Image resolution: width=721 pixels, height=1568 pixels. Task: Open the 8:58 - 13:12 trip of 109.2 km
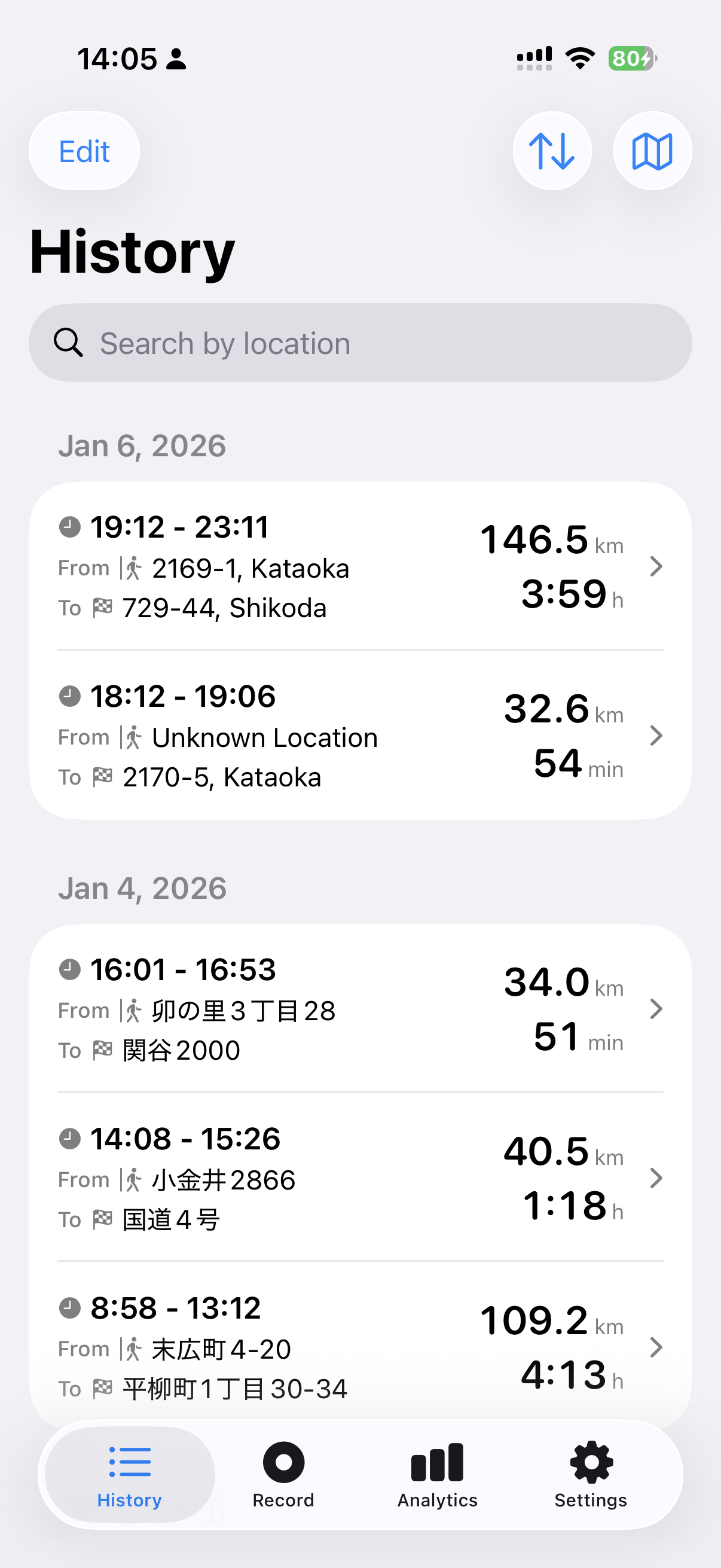click(x=360, y=1347)
